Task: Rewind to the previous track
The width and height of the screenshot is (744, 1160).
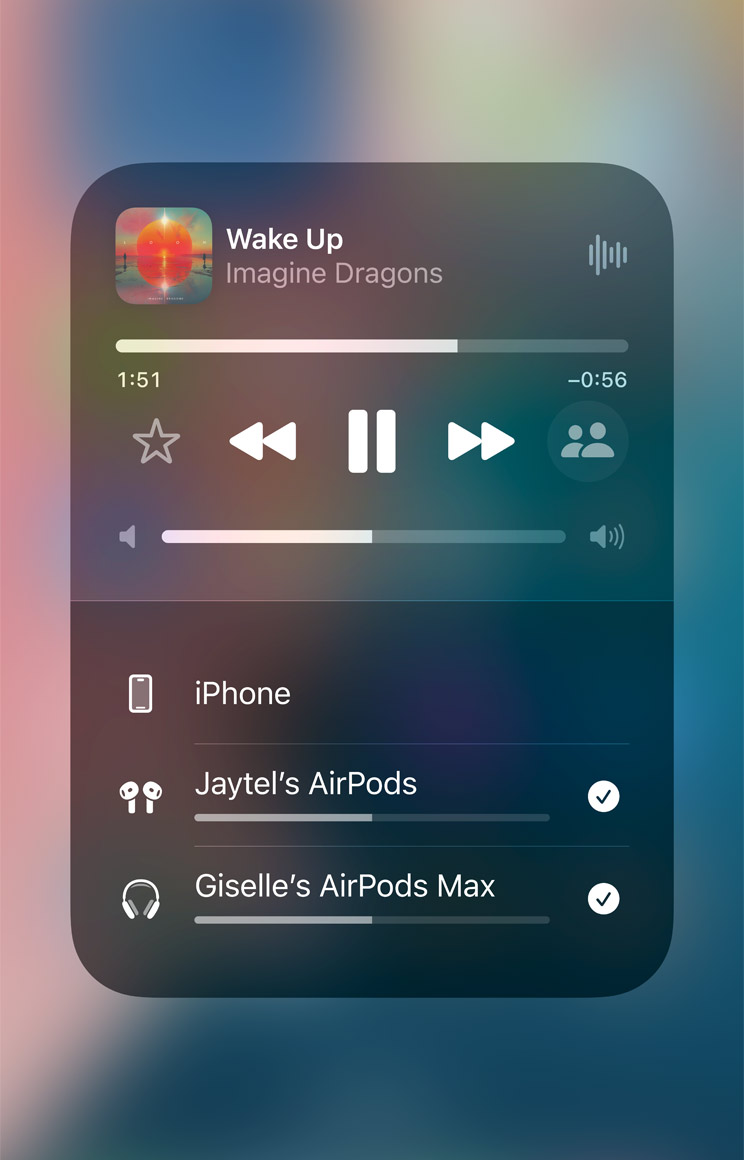Action: [263, 440]
